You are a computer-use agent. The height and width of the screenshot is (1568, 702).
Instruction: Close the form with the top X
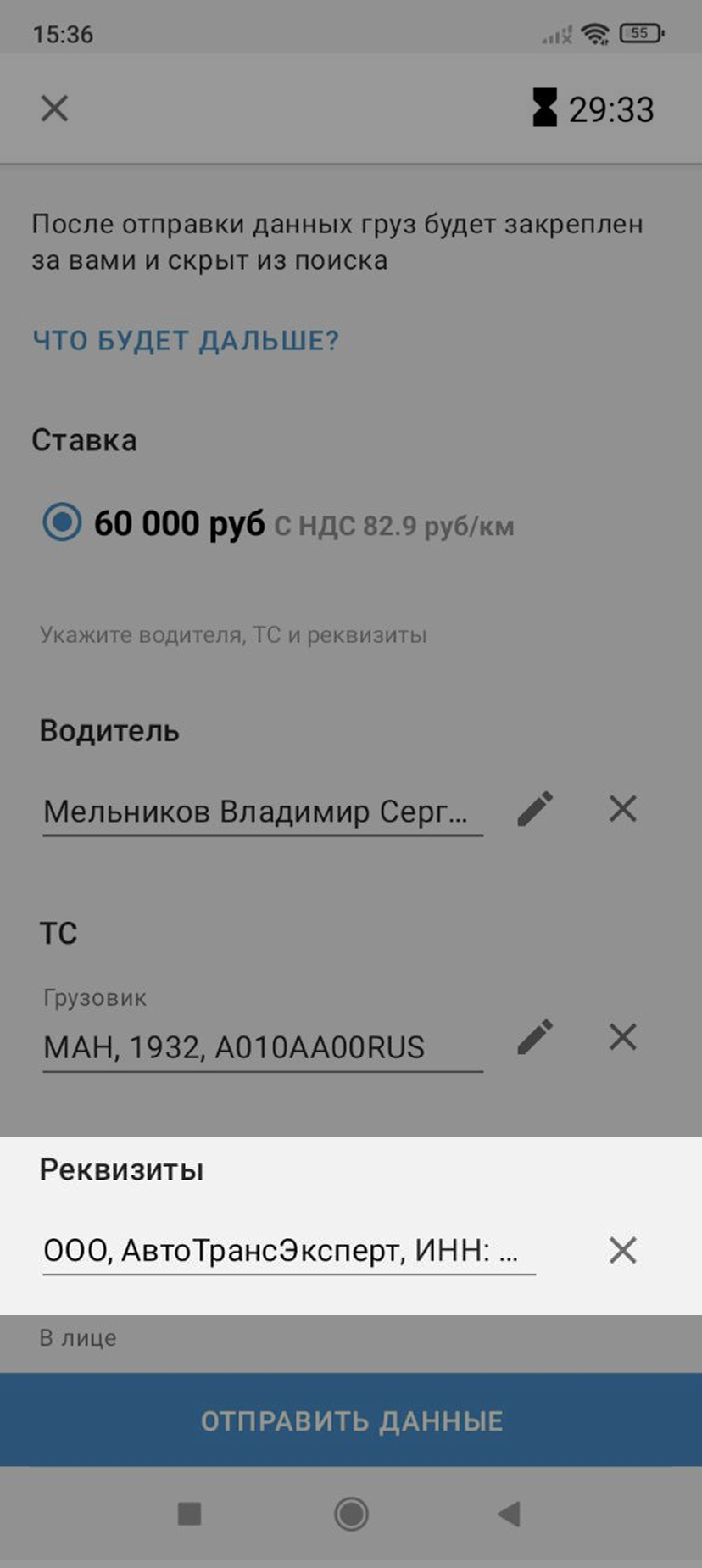click(x=54, y=109)
